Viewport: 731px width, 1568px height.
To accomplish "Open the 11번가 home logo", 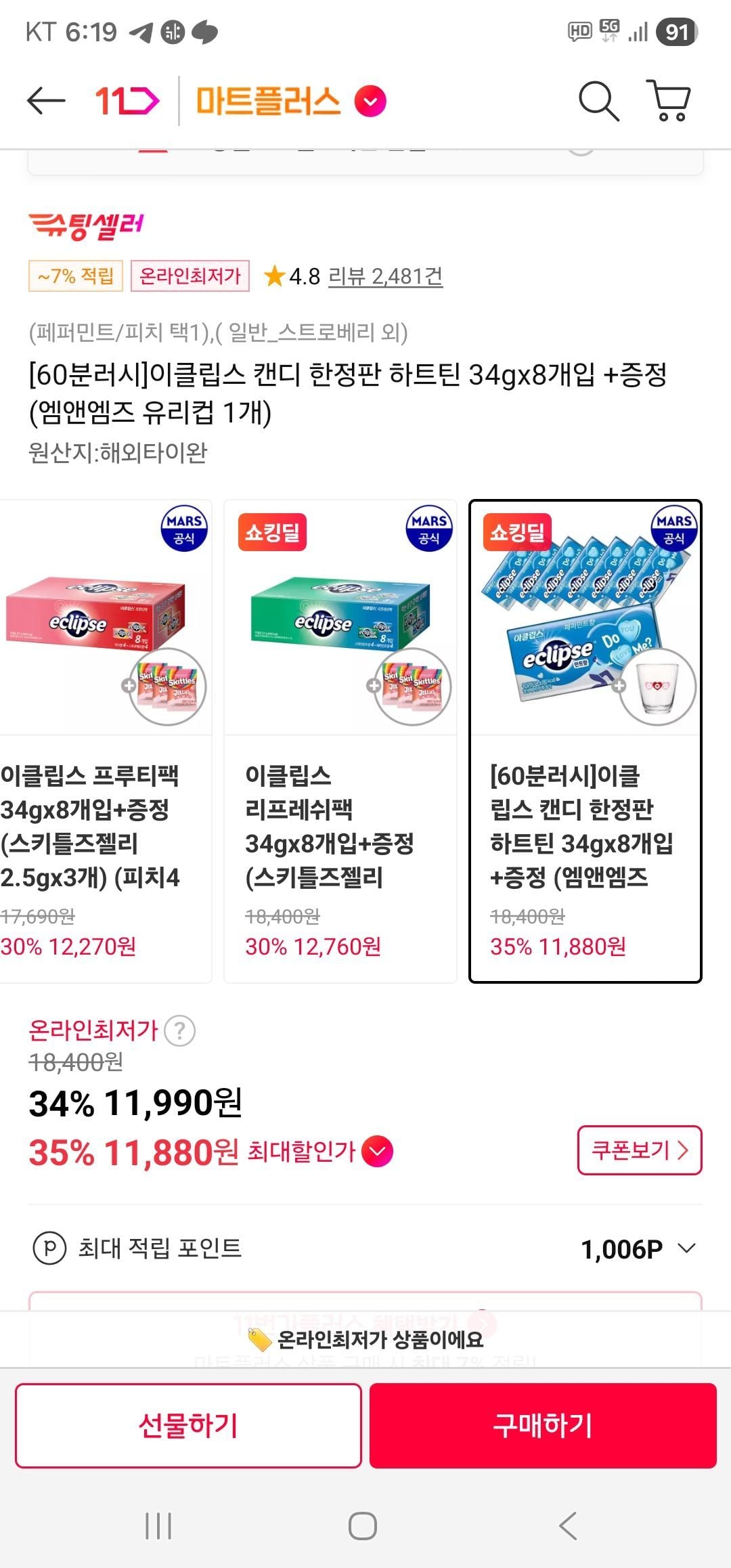I will [127, 102].
